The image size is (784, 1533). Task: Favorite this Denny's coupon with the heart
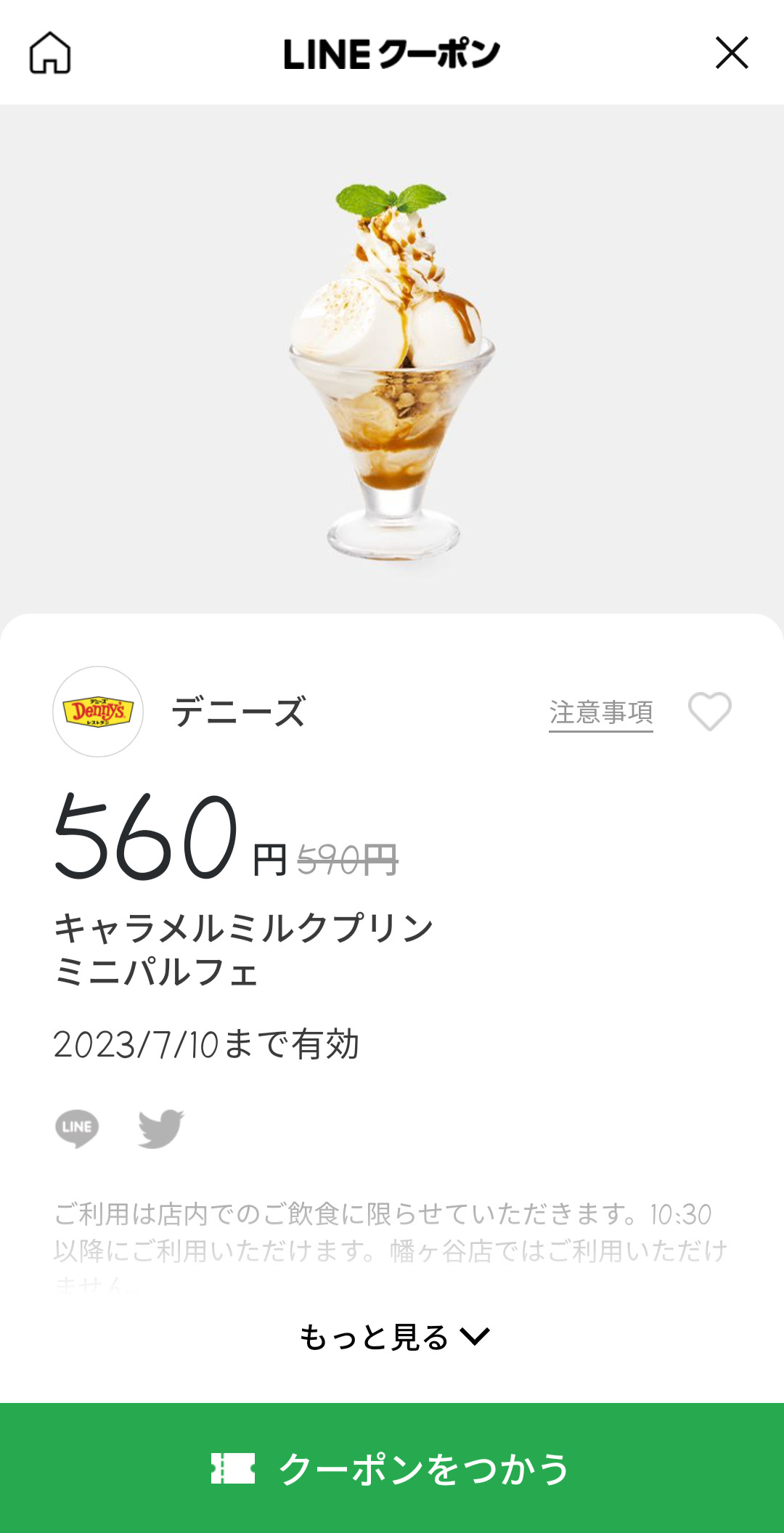tap(709, 711)
